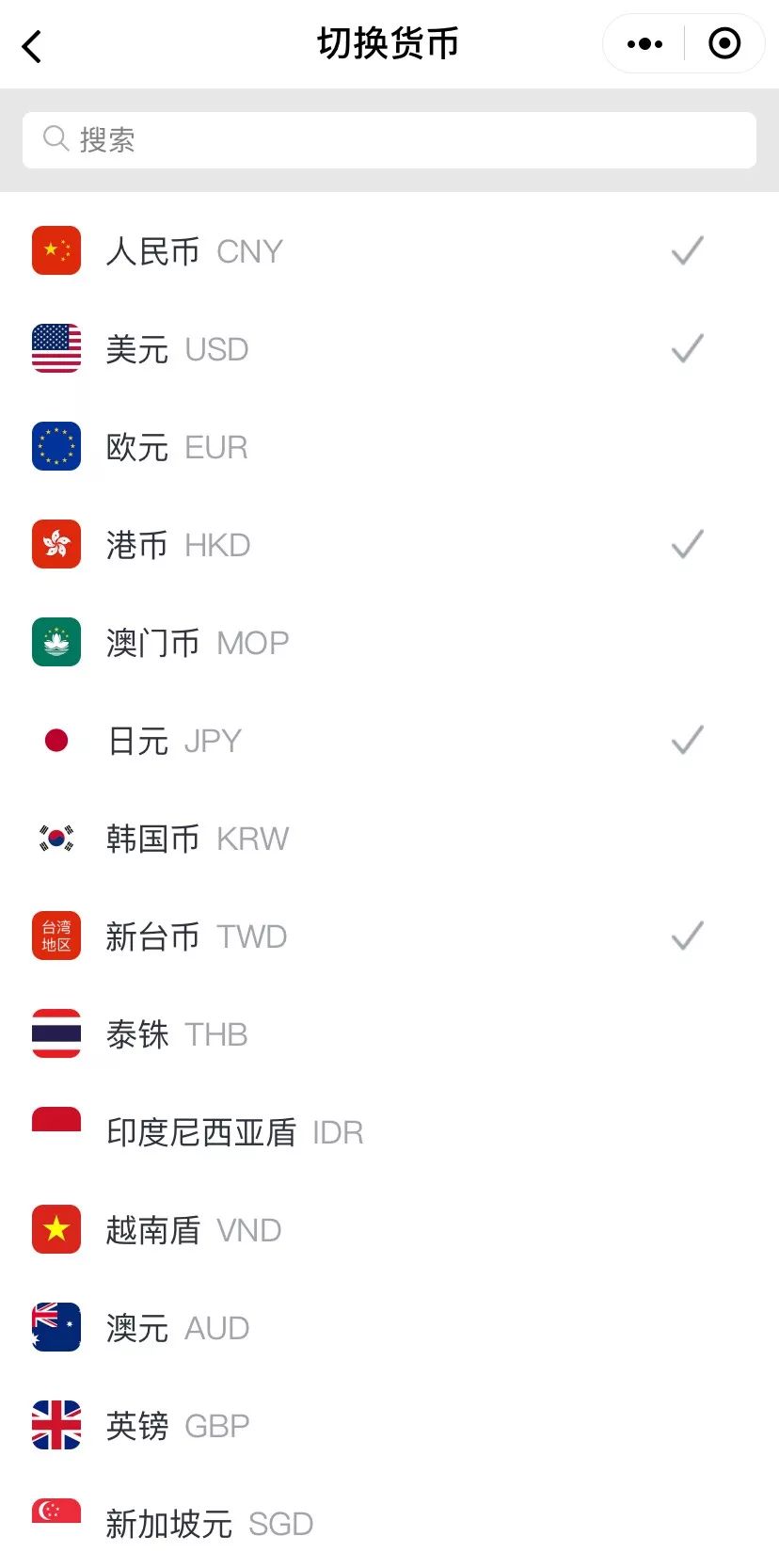Click the Korea flag icon next to 韩国币
Screen dimensions: 779x1568
coord(56,838)
